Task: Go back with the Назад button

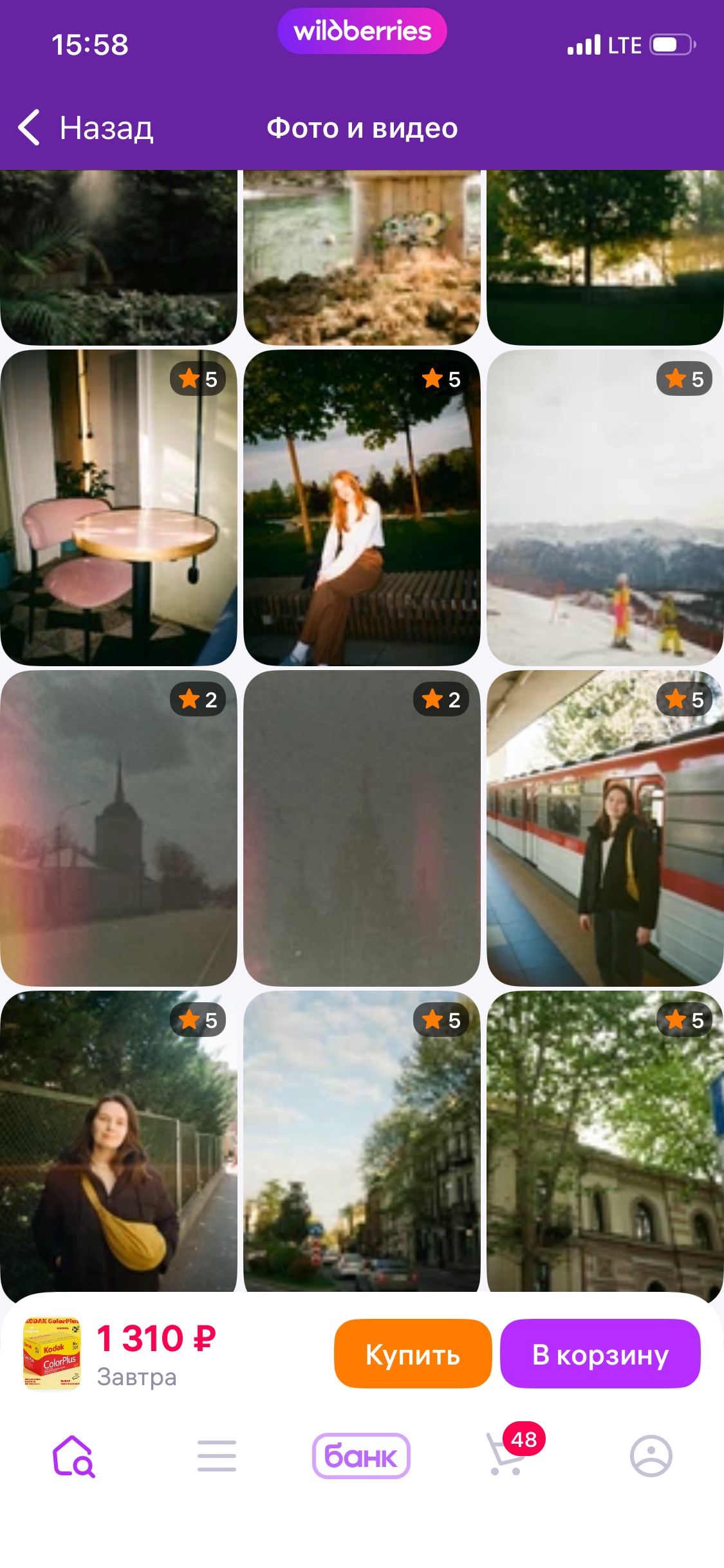Action: coord(87,128)
